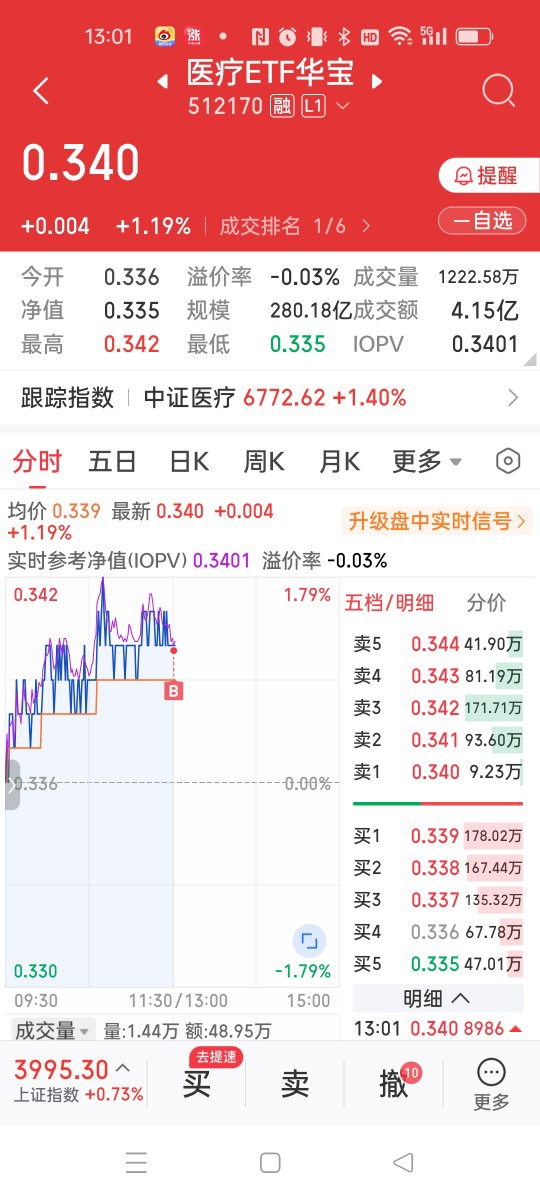
Task: Switch to the 分价 tab
Action: click(x=487, y=602)
